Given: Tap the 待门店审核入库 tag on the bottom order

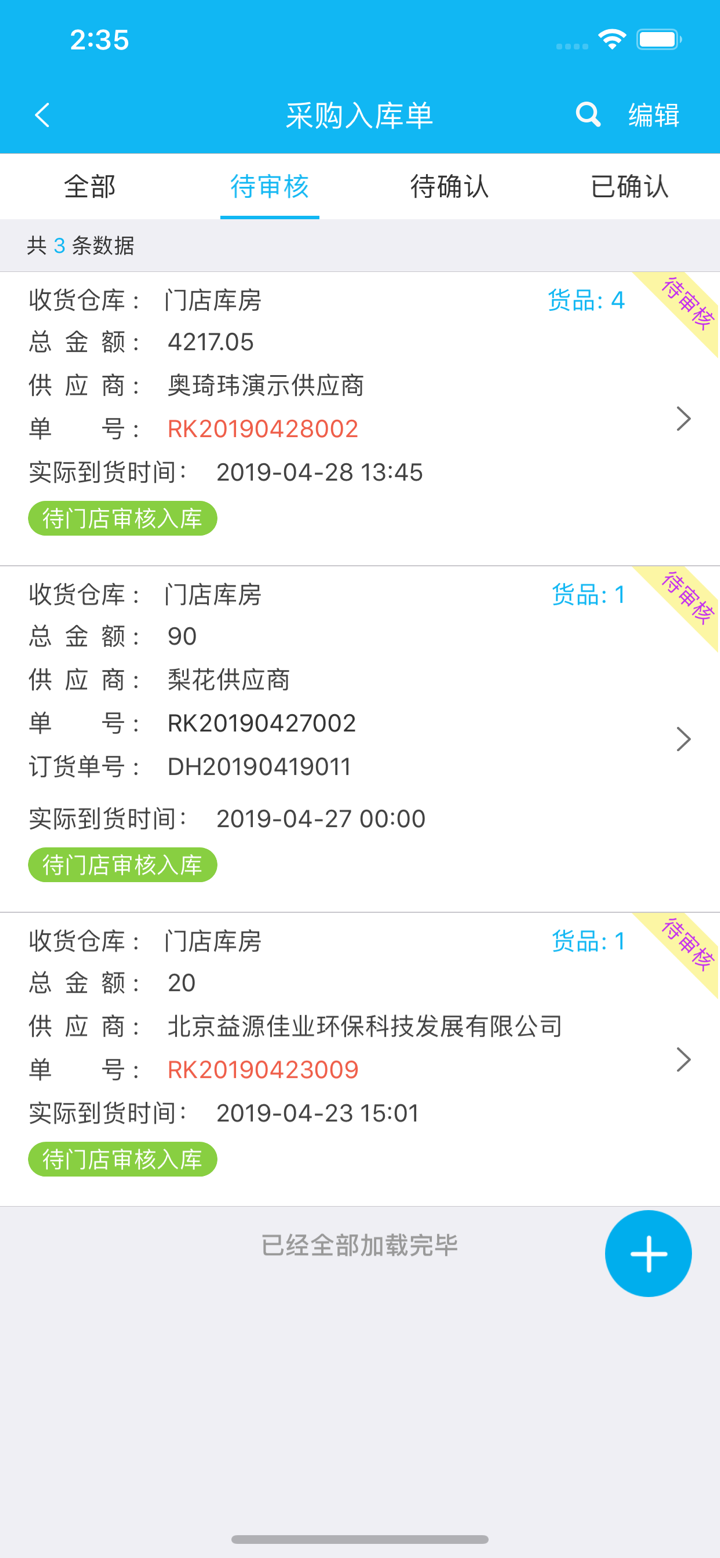Looking at the screenshot, I should point(122,1159).
